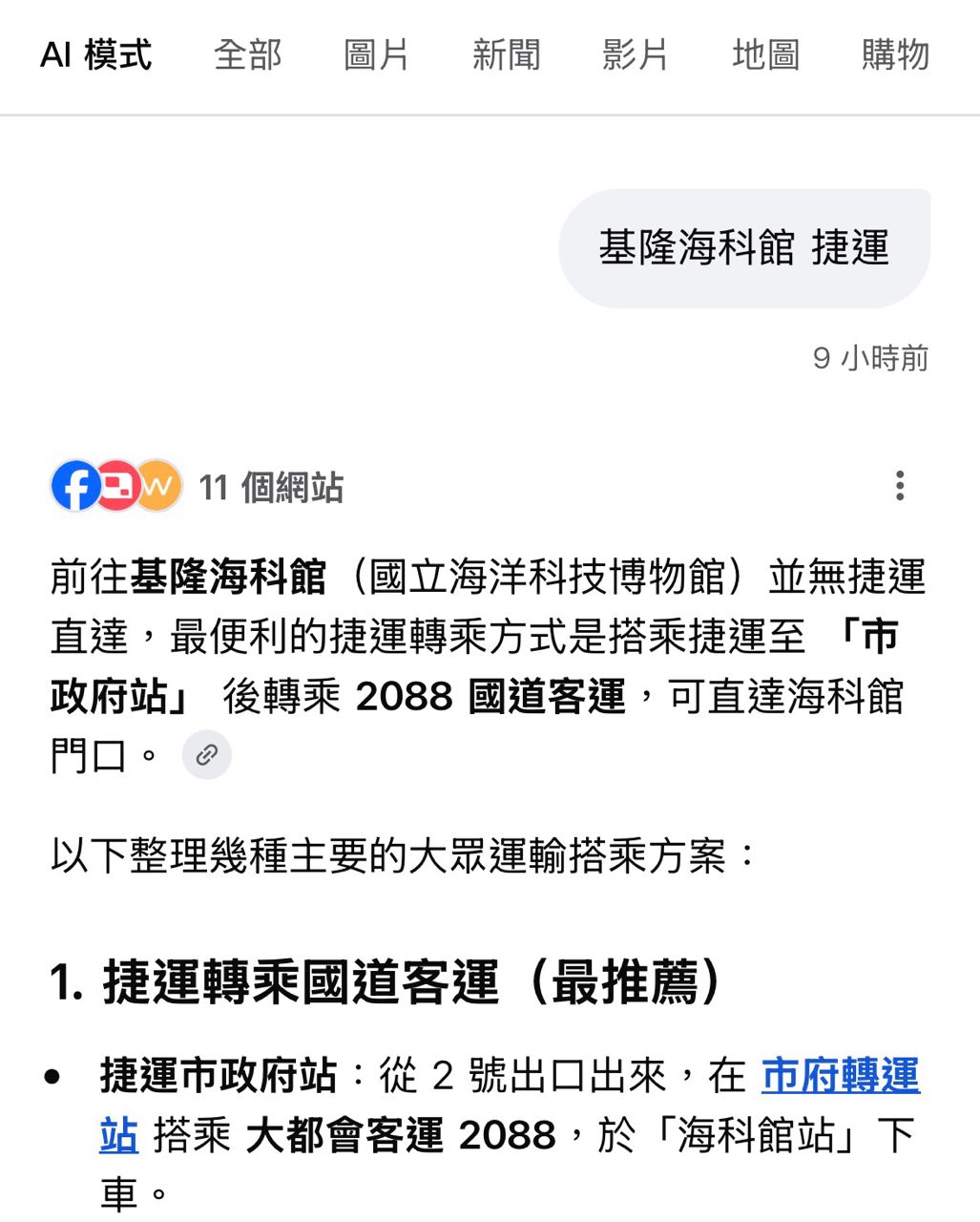
Task: Switch to the 購物 tab
Action: click(895, 55)
